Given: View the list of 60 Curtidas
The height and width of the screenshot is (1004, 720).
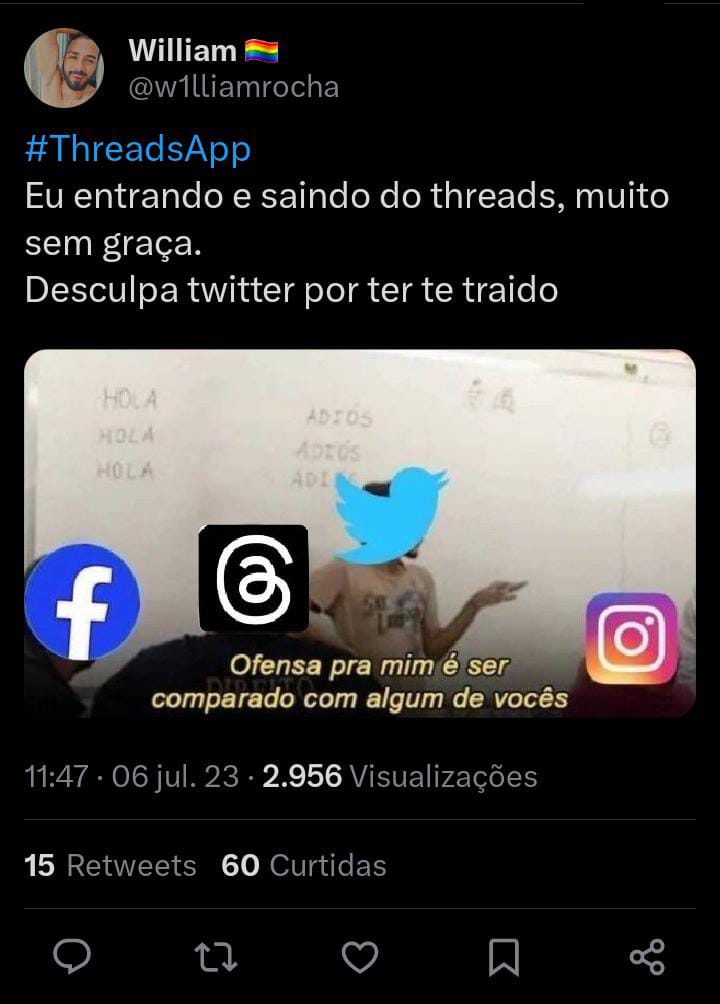Looking at the screenshot, I should point(304,865).
